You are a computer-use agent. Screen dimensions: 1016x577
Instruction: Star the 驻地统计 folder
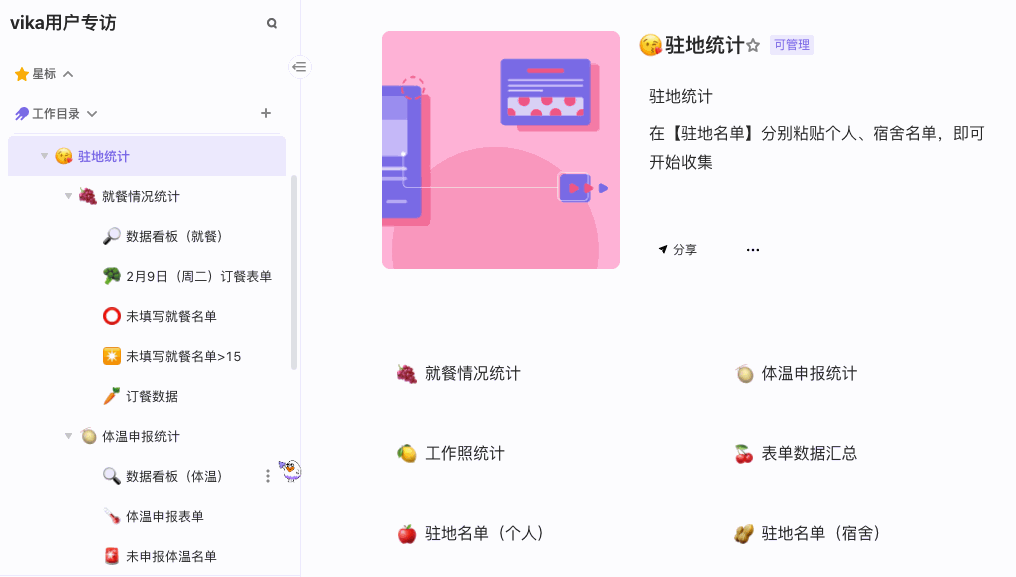(753, 45)
